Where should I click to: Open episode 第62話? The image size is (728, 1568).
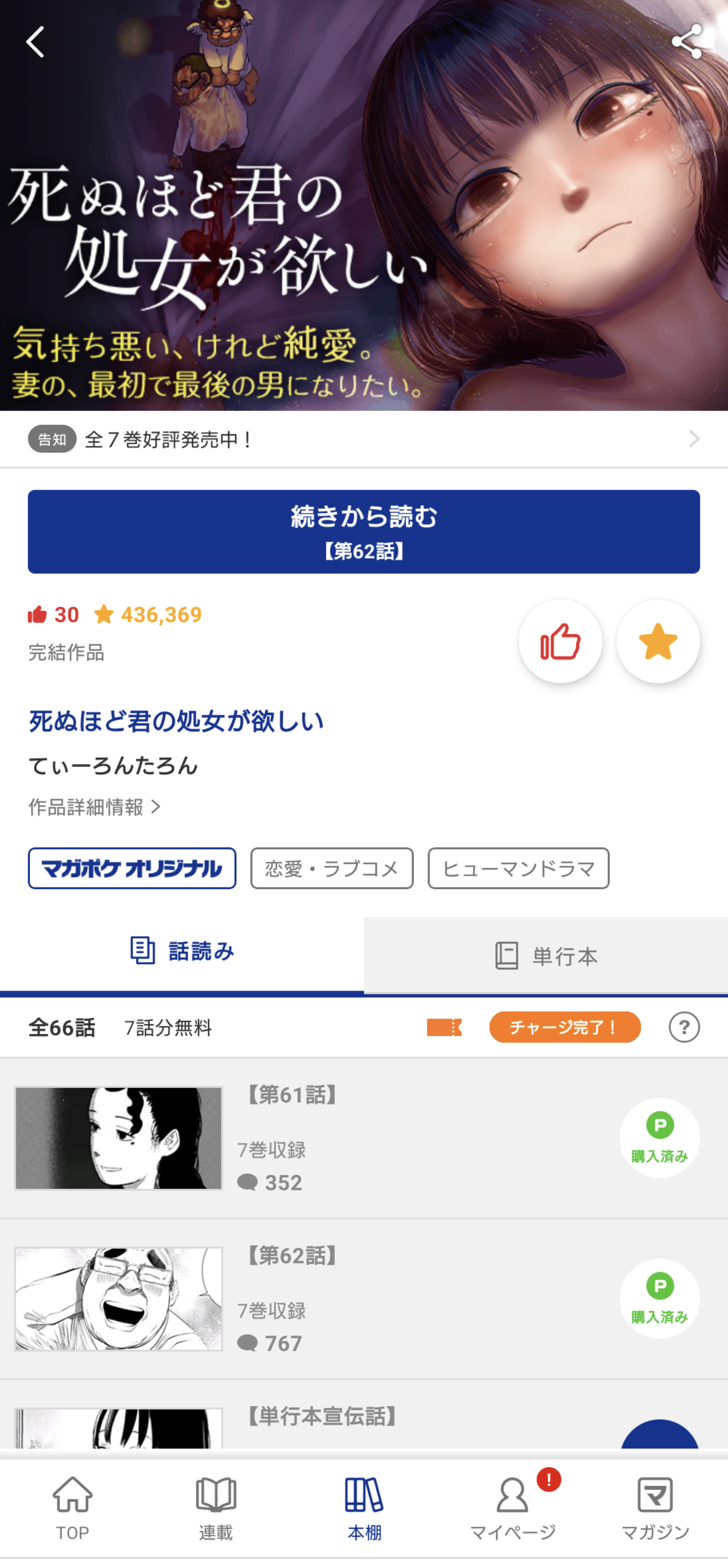coord(364,1298)
